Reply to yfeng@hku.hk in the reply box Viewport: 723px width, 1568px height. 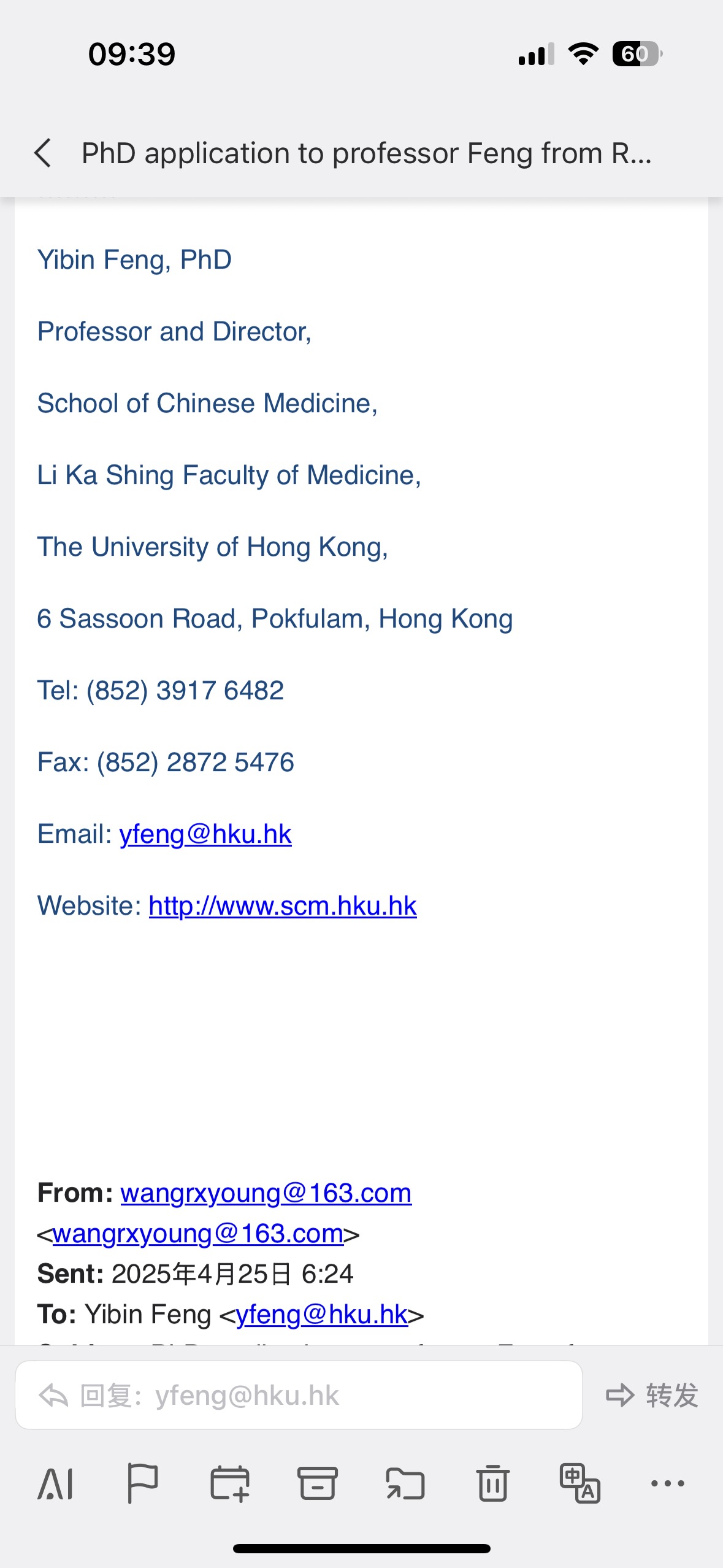298,1395
